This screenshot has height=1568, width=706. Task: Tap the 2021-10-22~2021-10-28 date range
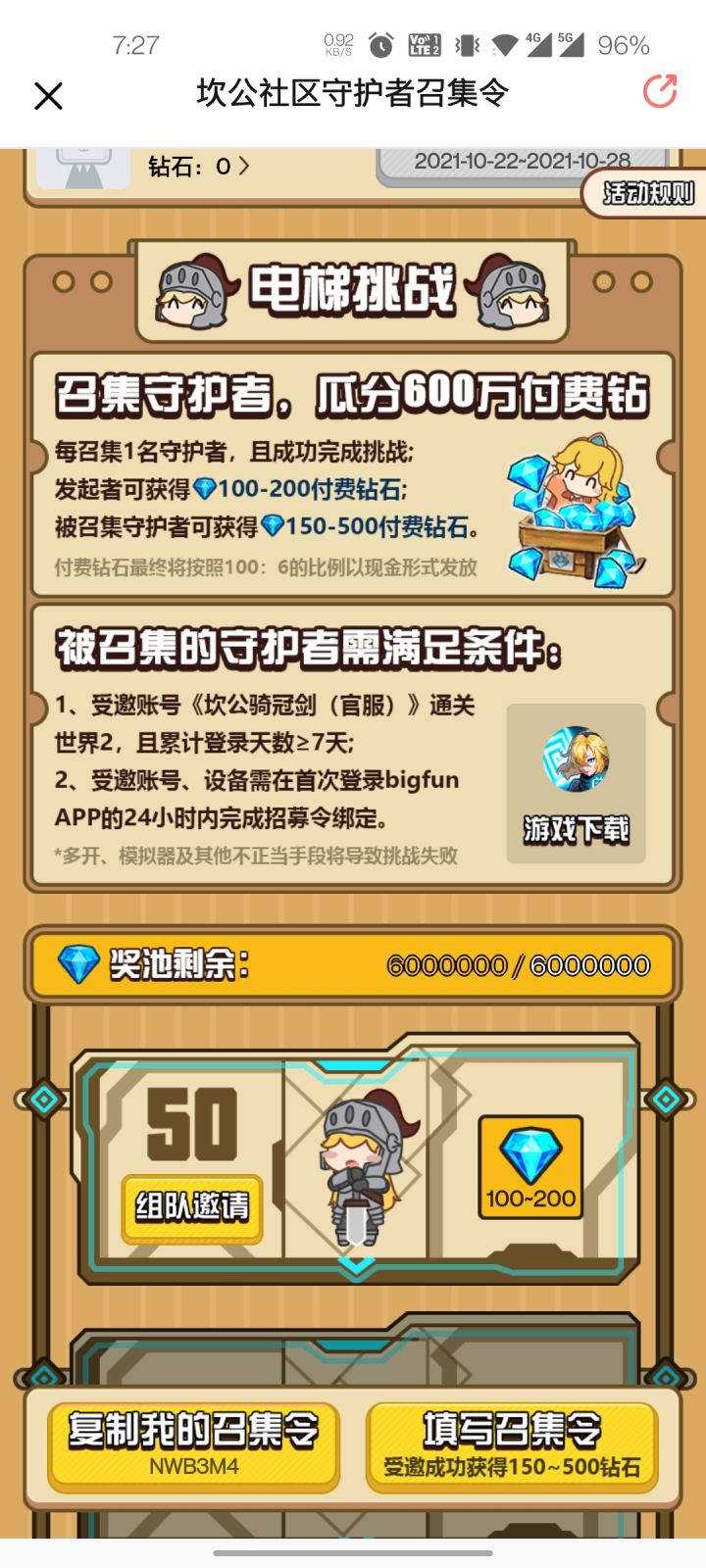coord(521,163)
